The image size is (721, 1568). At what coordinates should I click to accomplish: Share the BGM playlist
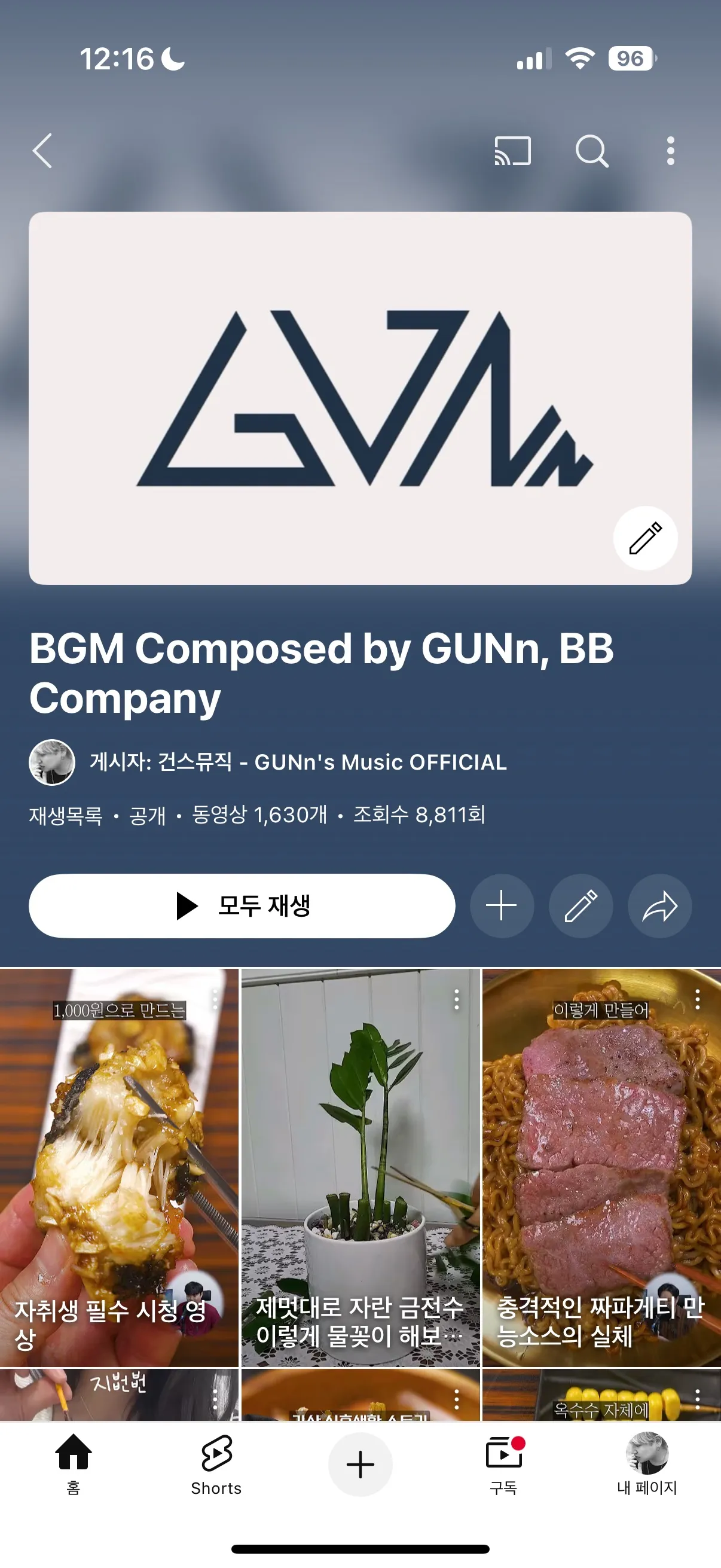click(x=660, y=906)
